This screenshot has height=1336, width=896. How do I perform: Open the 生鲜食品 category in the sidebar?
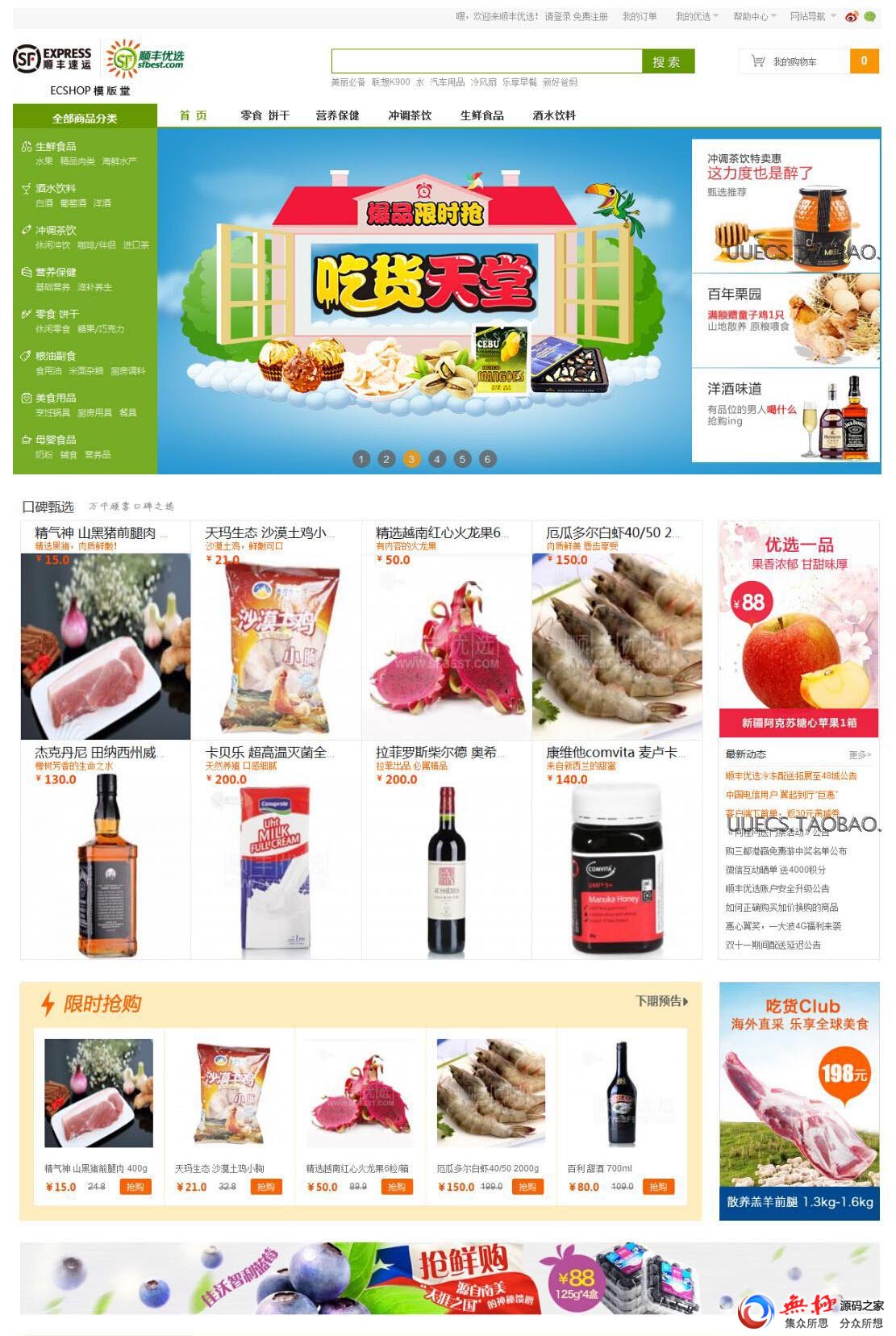(x=56, y=146)
